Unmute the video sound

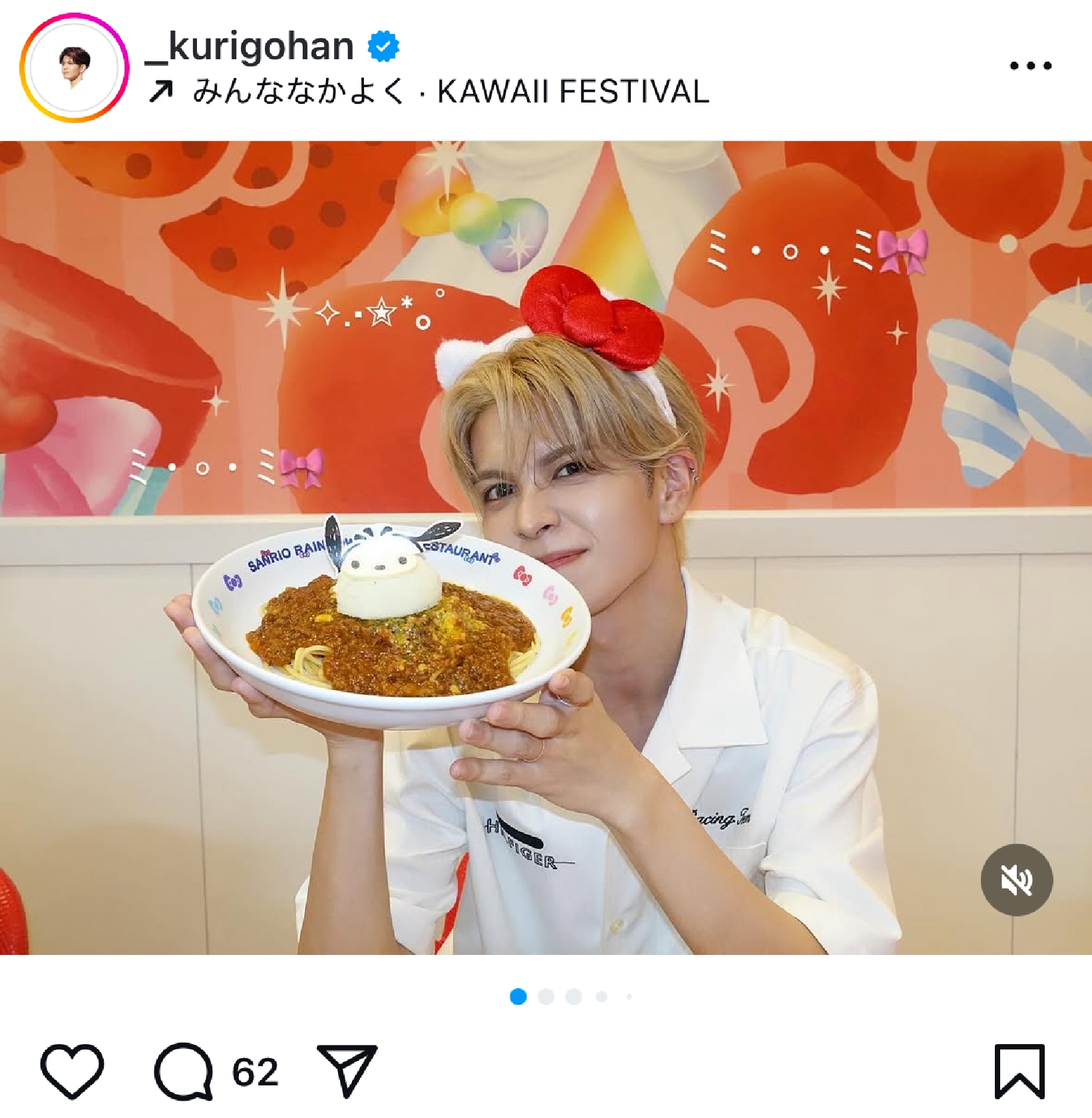(x=1016, y=880)
